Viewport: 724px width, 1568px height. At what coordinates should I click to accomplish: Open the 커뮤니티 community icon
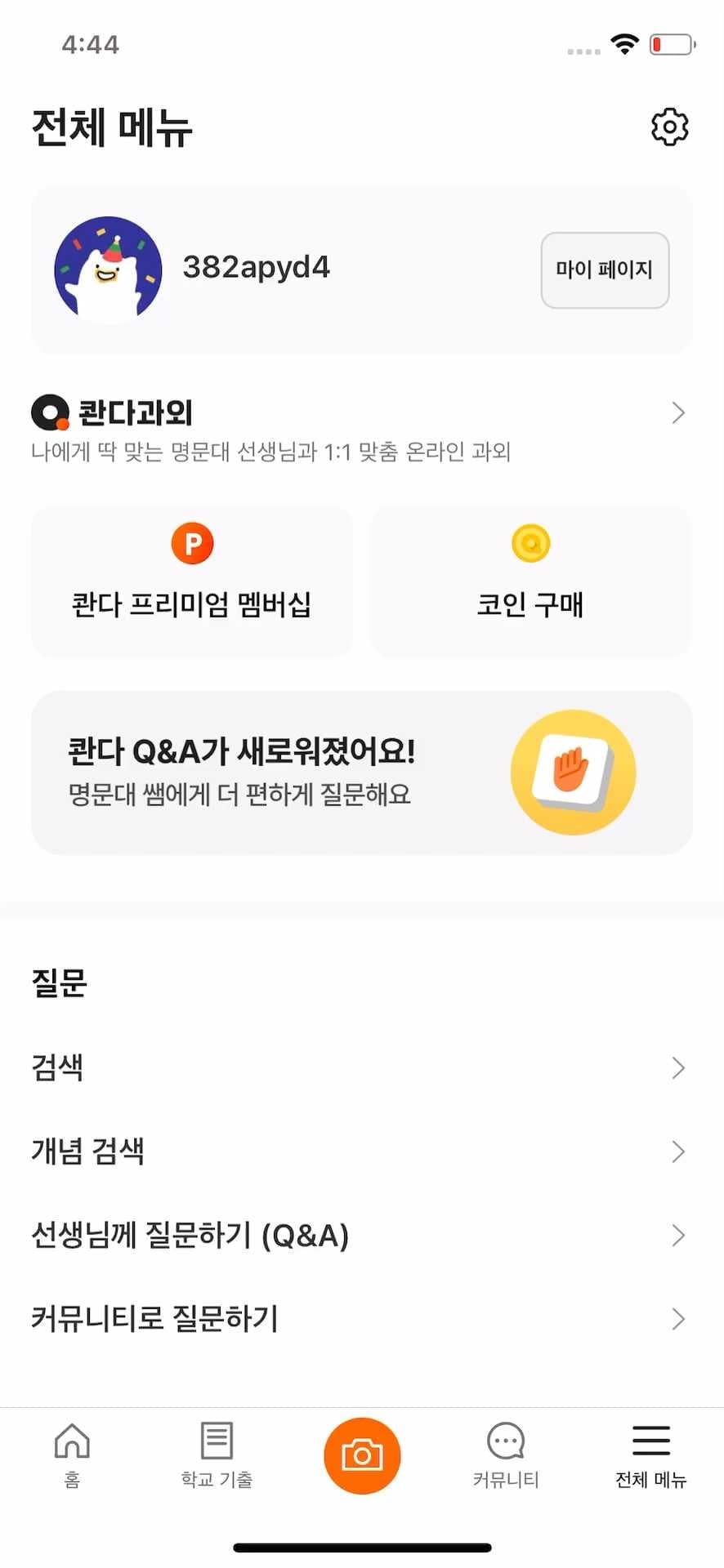point(504,1444)
